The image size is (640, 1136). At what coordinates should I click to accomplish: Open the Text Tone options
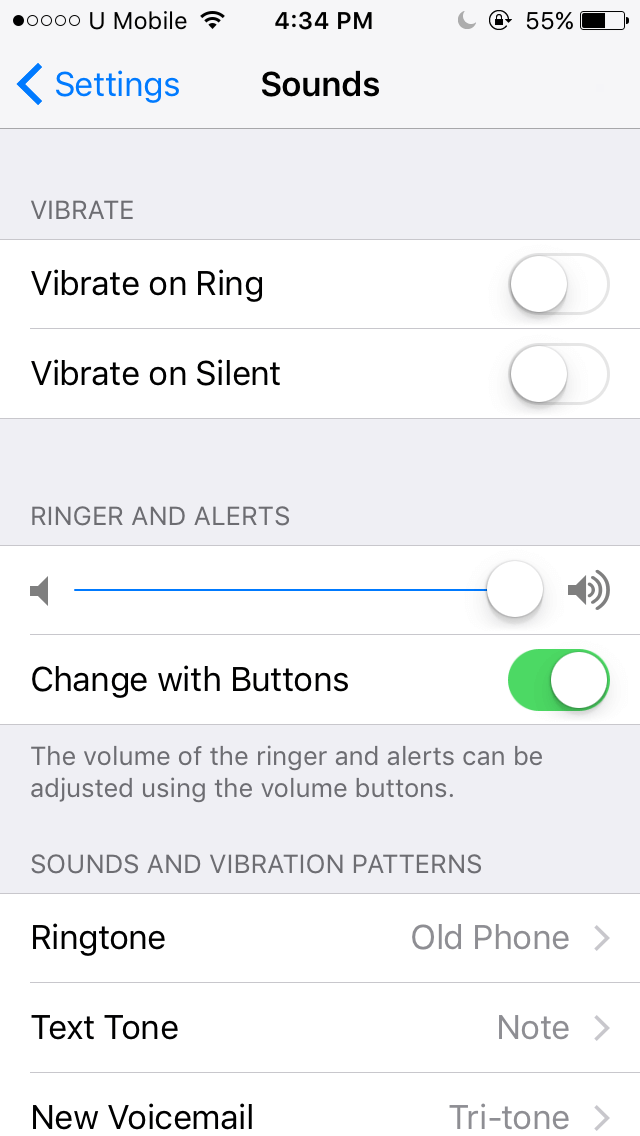pyautogui.click(x=320, y=1028)
